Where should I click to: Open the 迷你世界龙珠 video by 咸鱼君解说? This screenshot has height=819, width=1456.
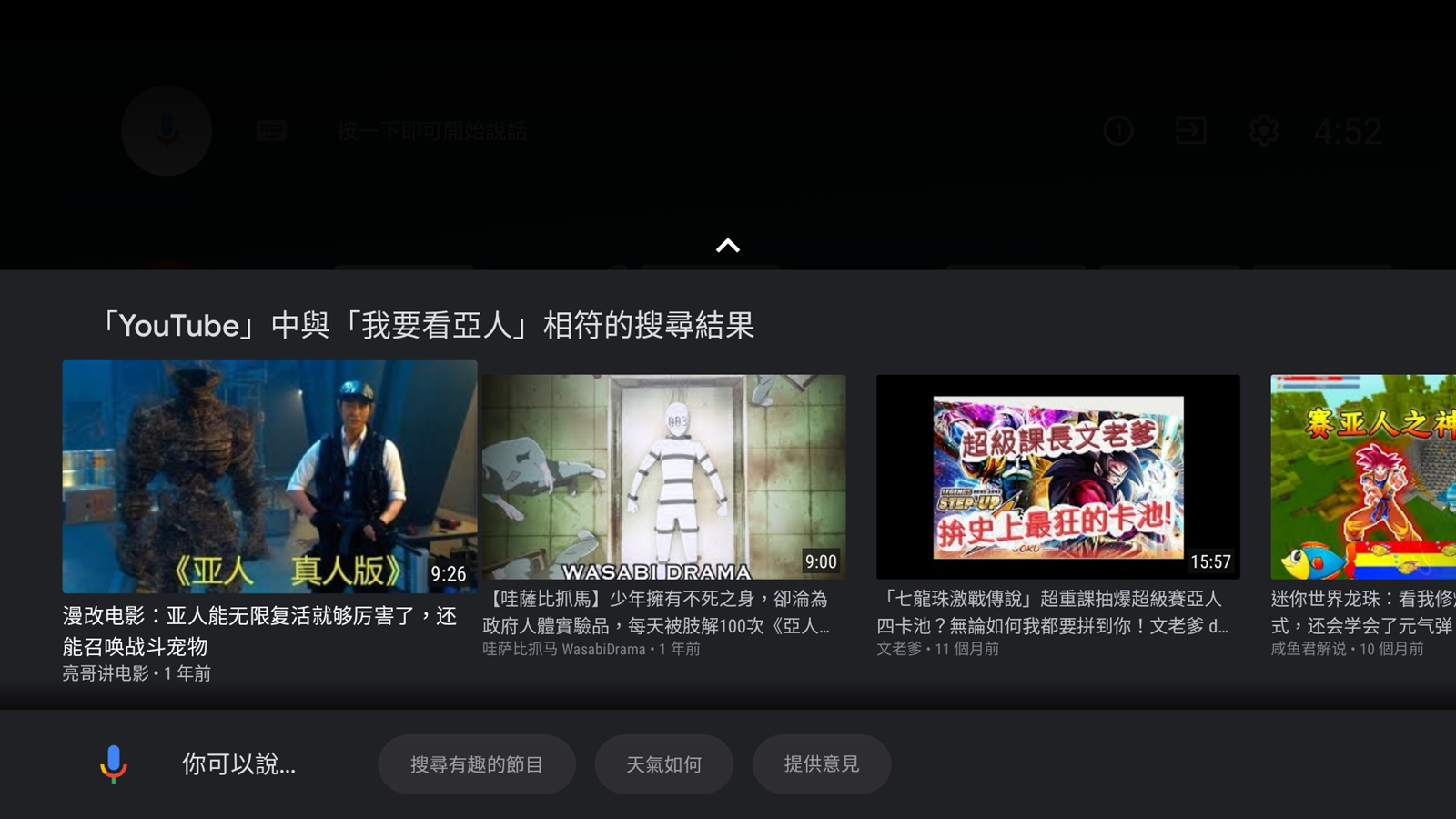tap(1362, 476)
